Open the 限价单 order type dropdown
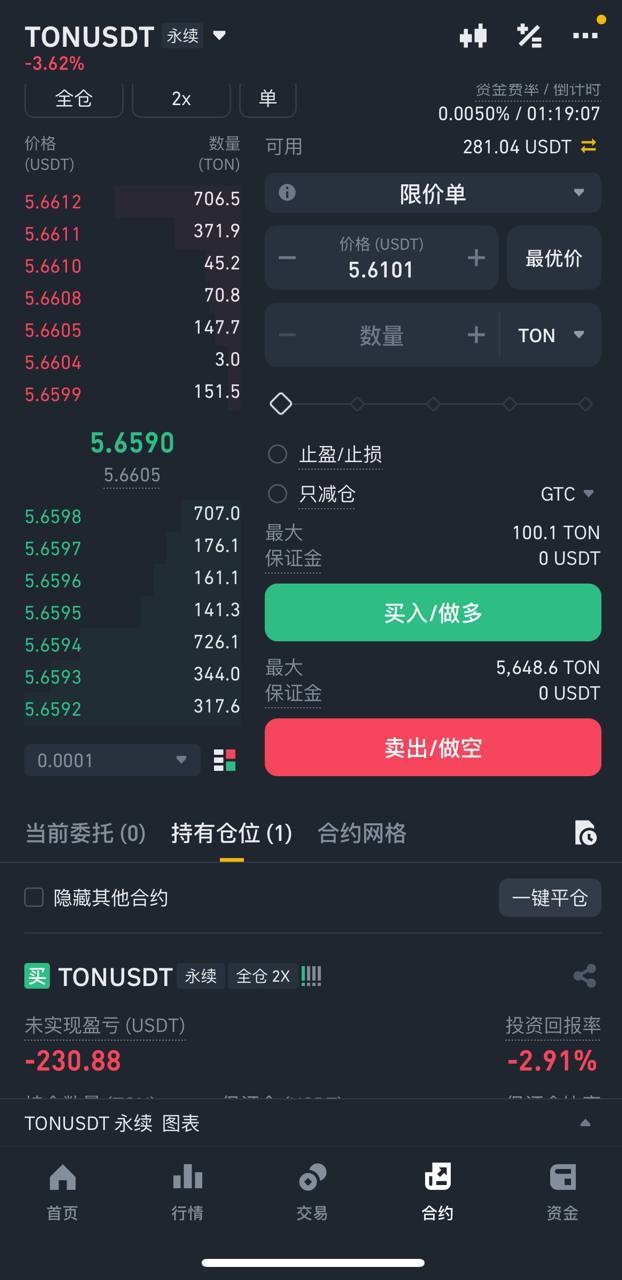Screen dimensions: 622x1280 click(433, 193)
